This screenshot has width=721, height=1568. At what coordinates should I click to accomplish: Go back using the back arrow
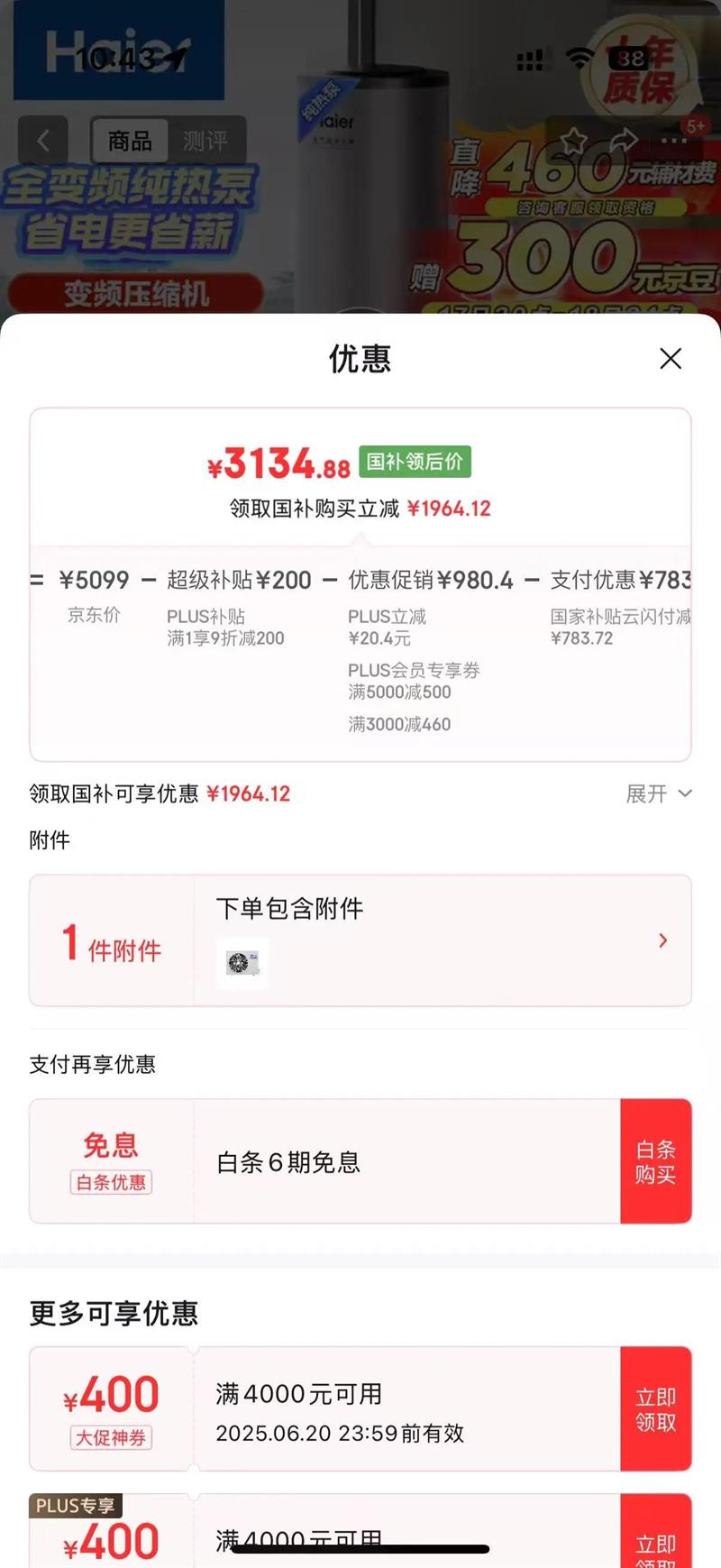coord(42,141)
